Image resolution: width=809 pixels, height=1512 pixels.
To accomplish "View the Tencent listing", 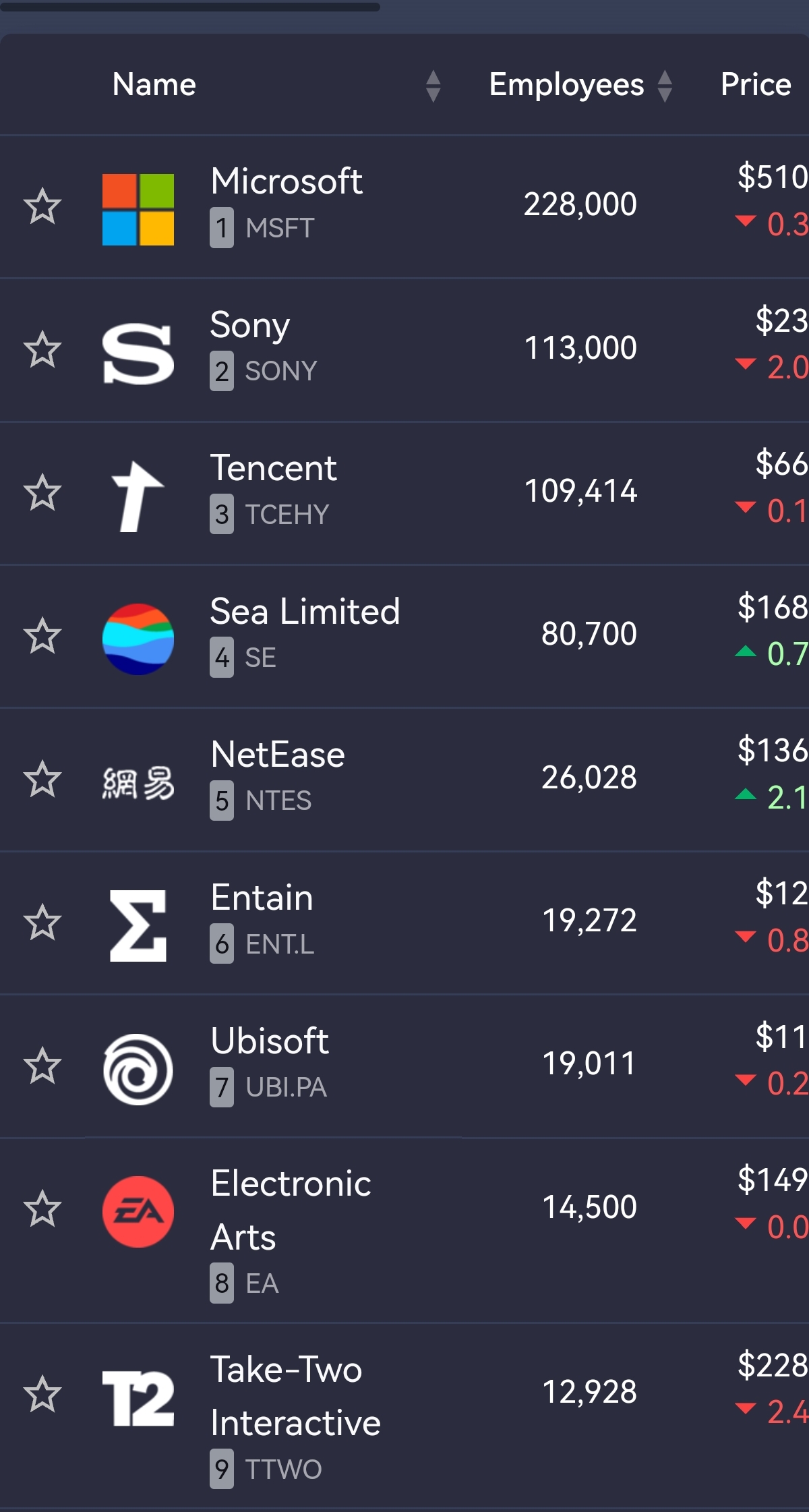I will point(404,493).
